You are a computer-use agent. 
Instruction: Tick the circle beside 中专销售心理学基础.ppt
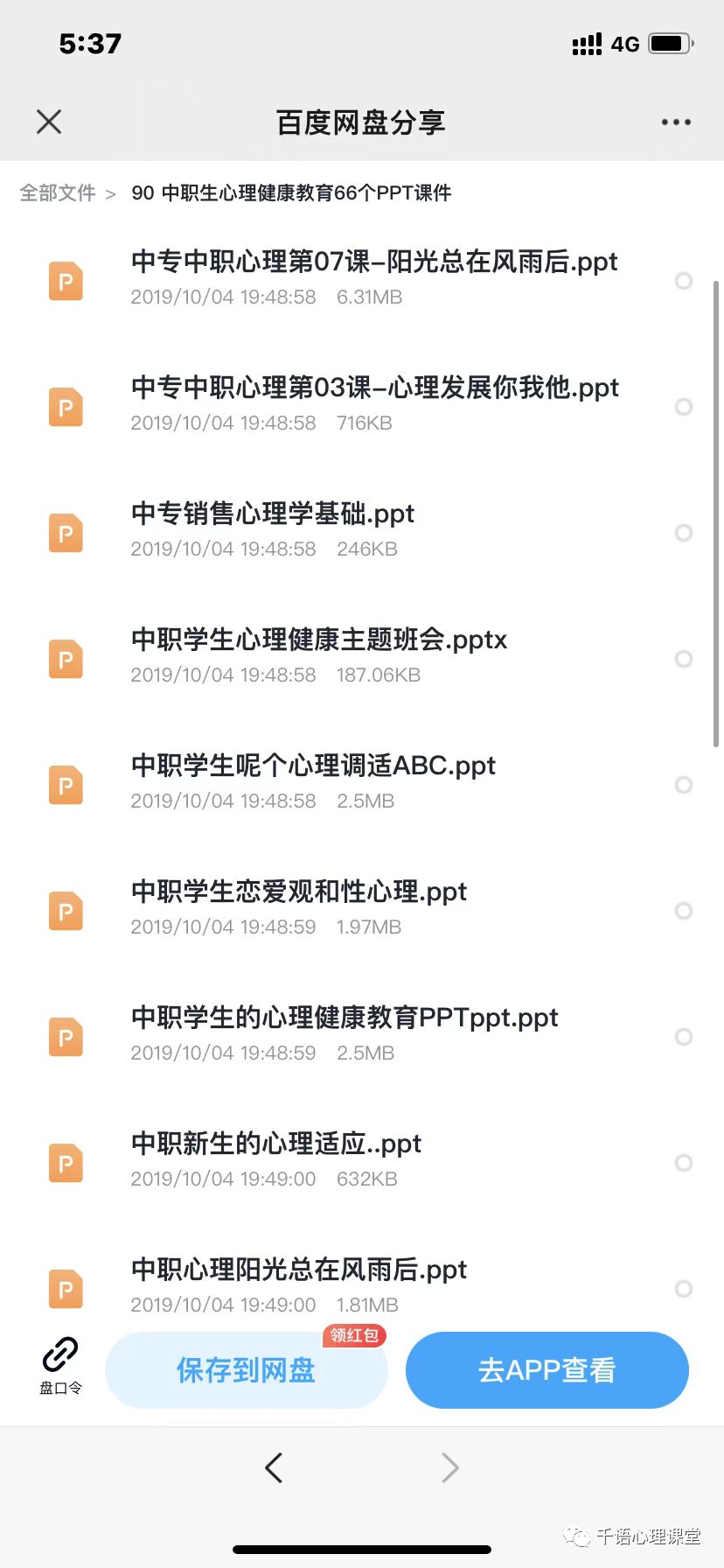684,533
